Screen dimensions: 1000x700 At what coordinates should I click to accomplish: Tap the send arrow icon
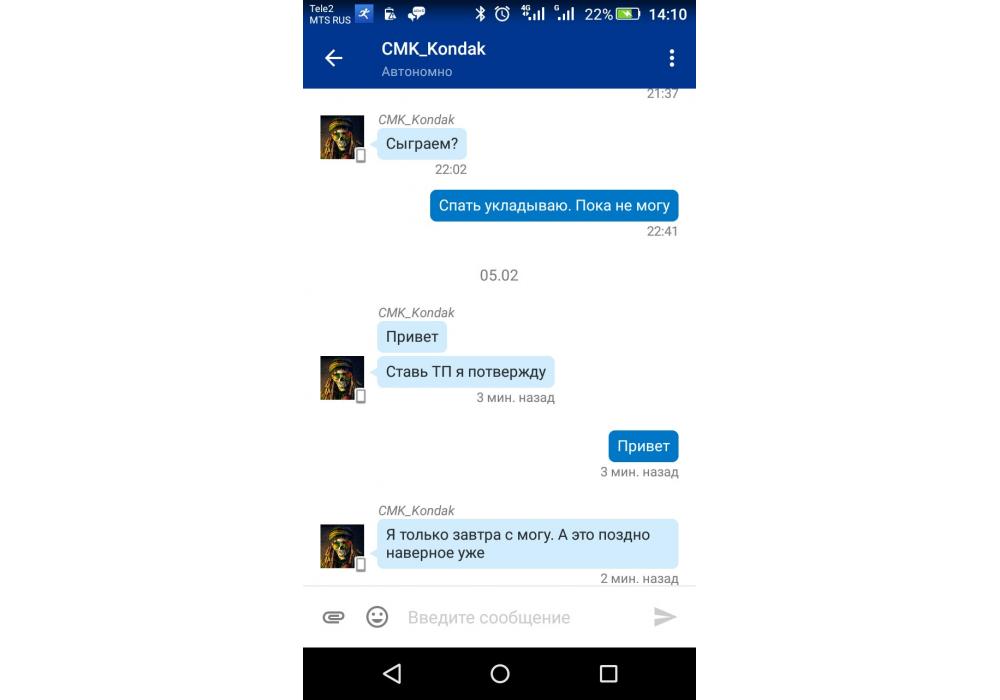coord(665,617)
